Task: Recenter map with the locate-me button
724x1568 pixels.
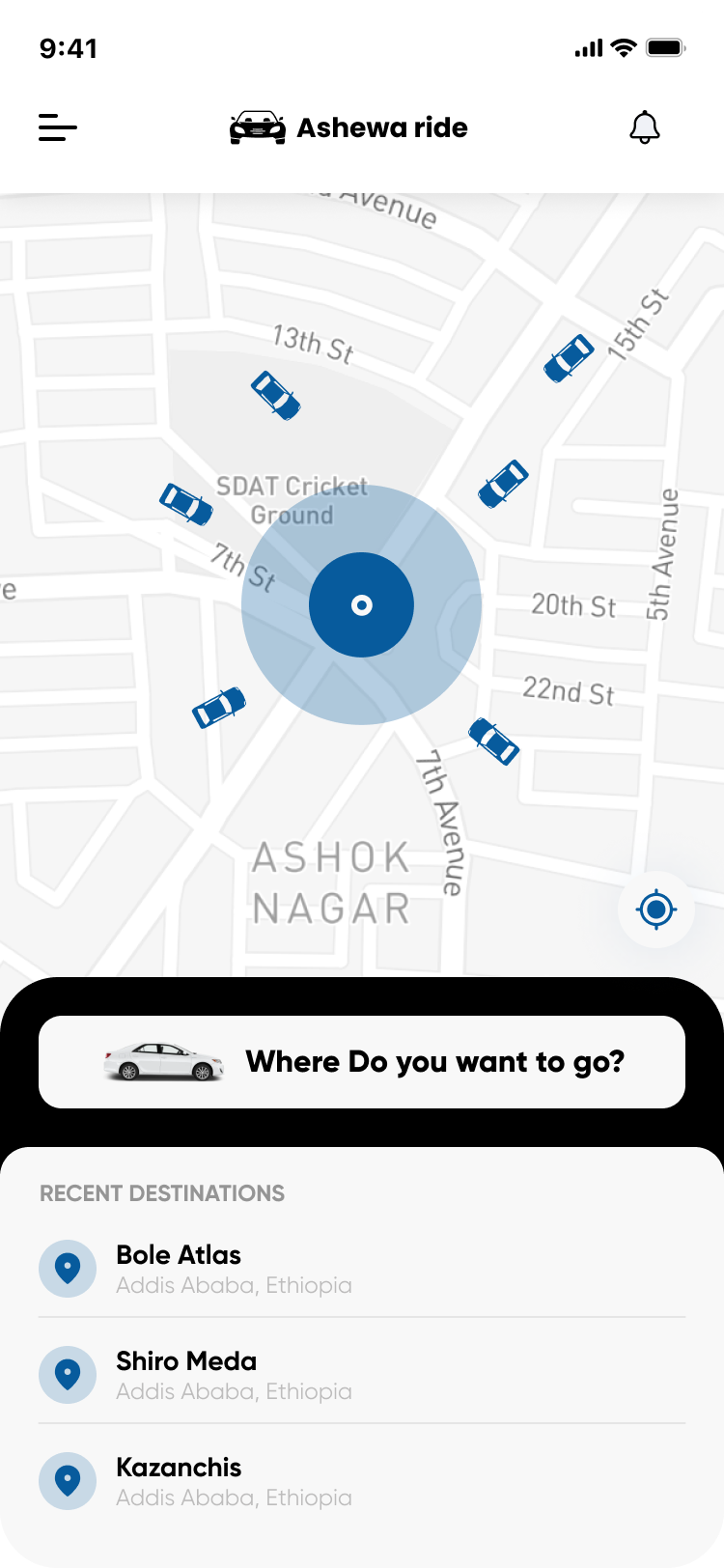Action: (x=656, y=909)
